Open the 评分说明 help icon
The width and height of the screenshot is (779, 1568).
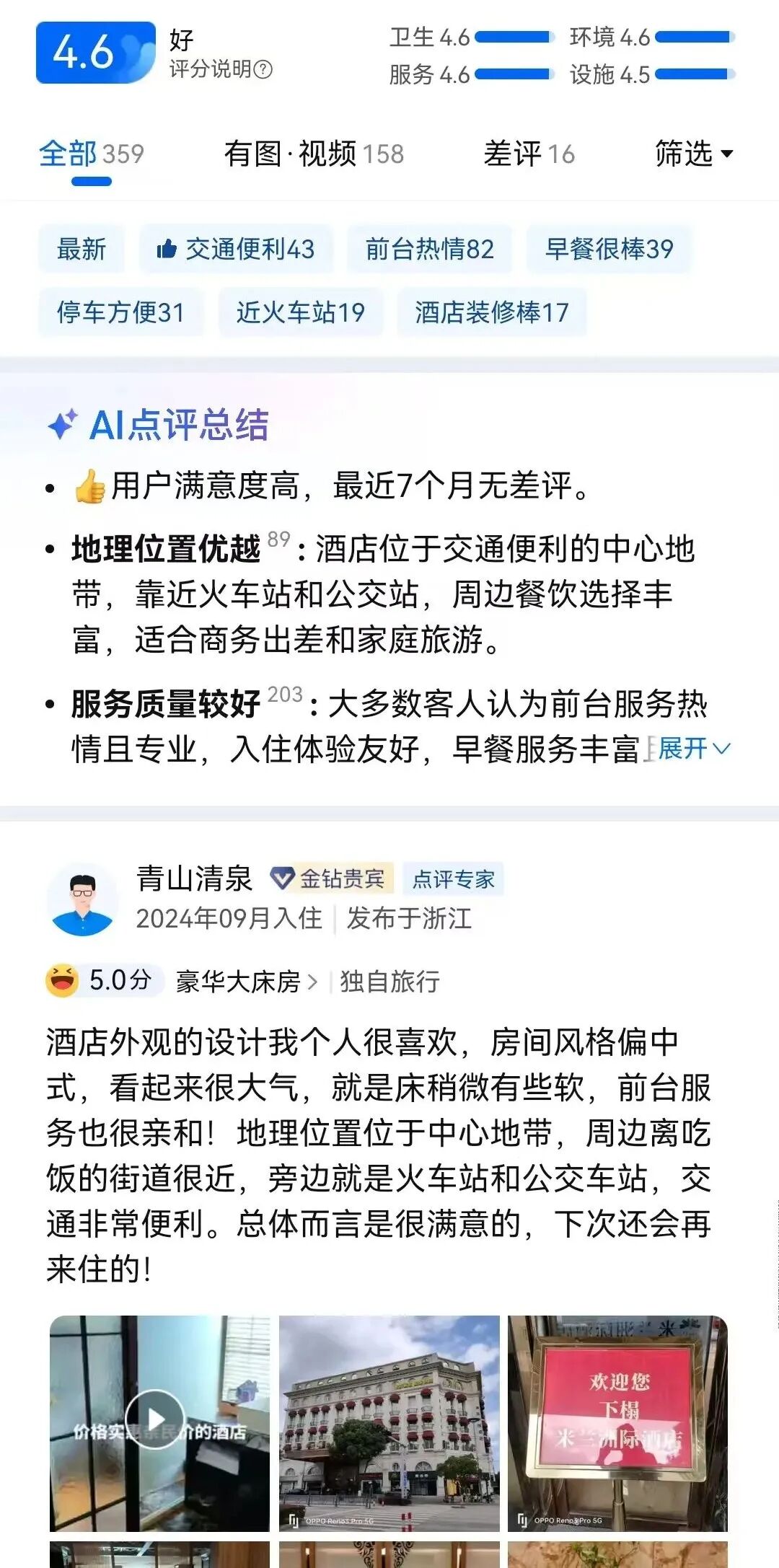(264, 70)
